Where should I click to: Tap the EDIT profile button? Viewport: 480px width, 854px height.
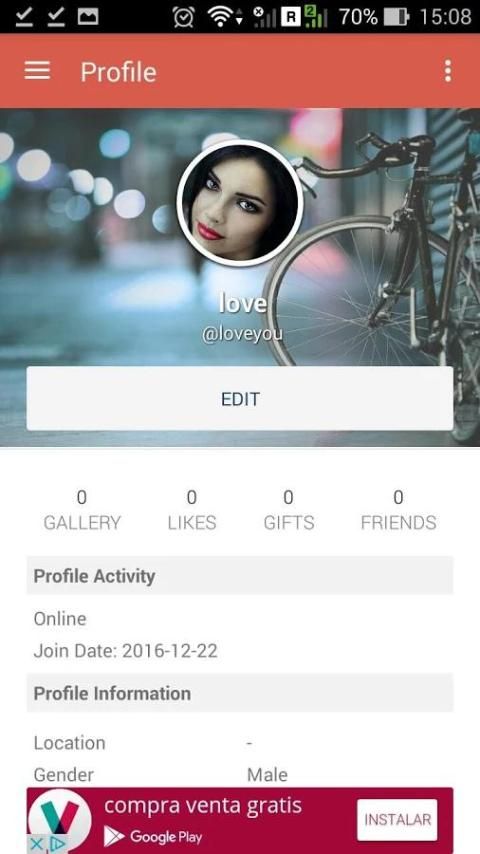(240, 398)
